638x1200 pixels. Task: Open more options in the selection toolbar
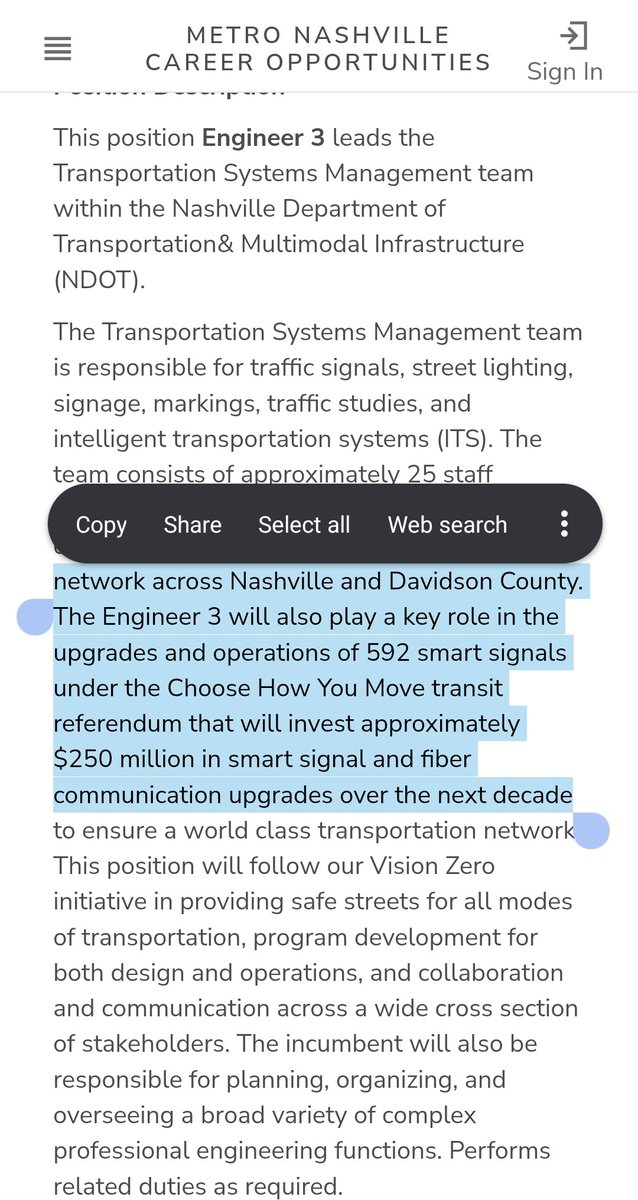click(564, 524)
